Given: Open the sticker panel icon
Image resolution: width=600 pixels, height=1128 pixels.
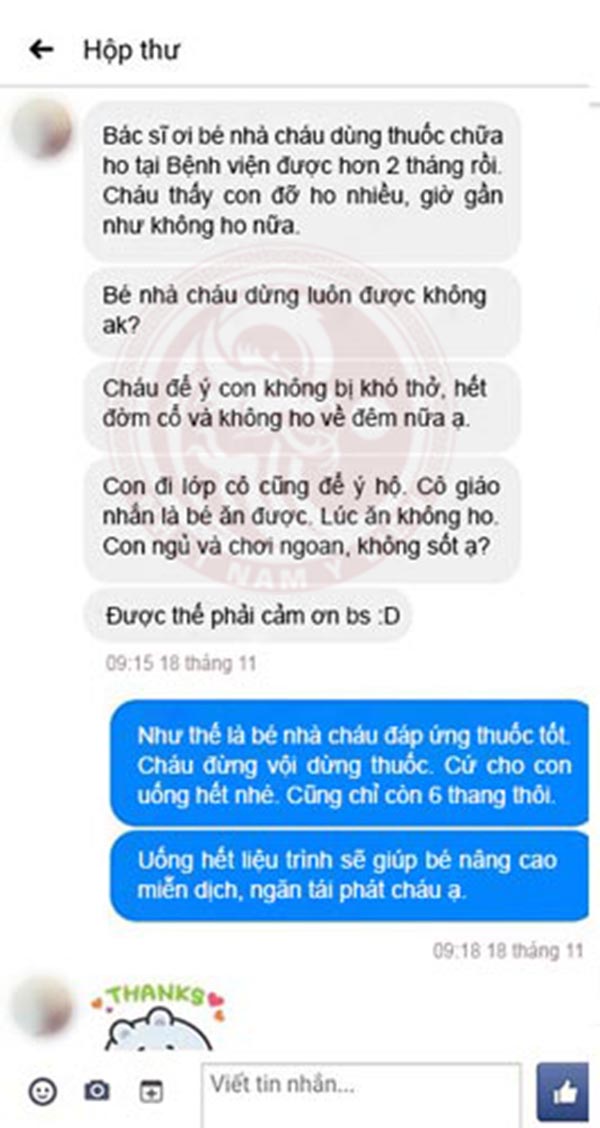Looking at the screenshot, I should 150,1092.
